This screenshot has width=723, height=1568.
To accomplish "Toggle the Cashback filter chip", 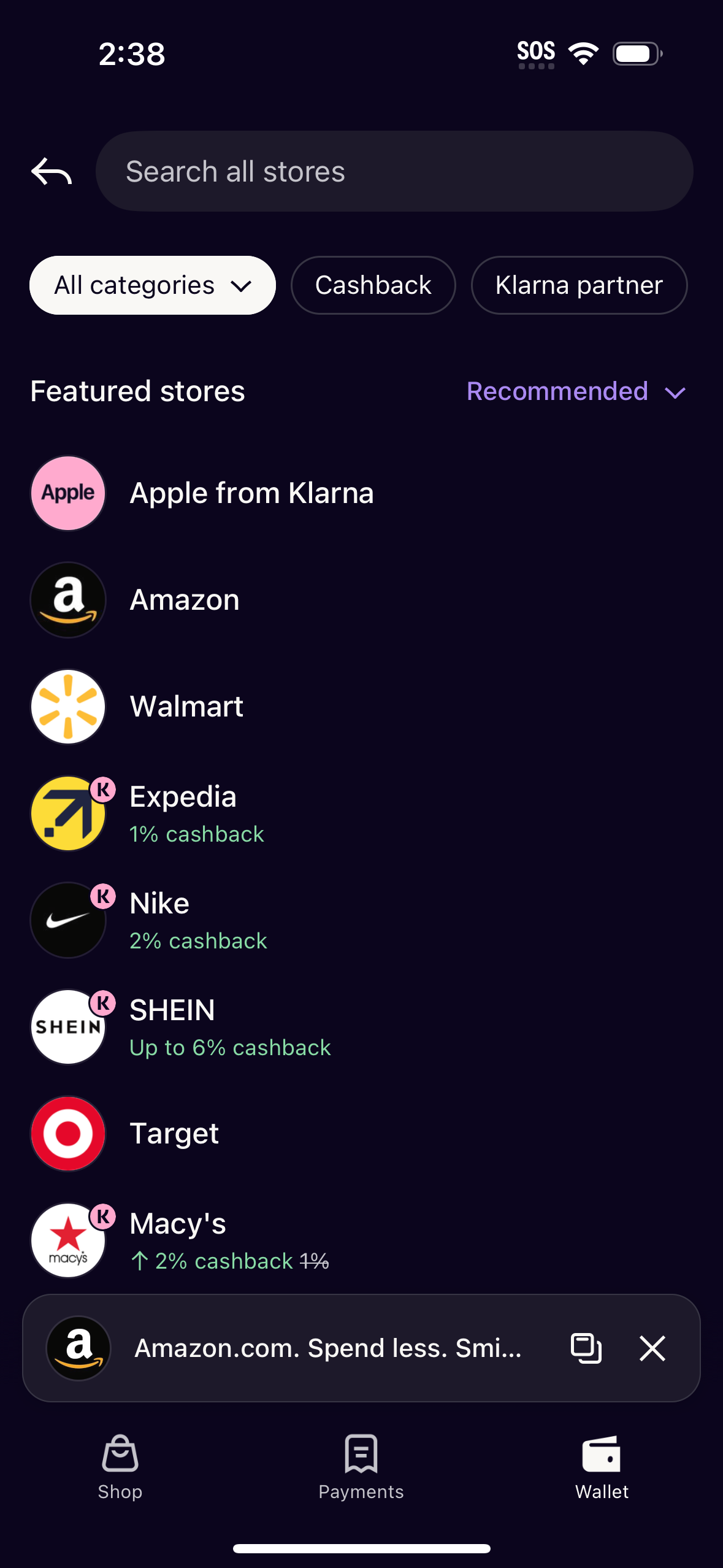I will [373, 285].
